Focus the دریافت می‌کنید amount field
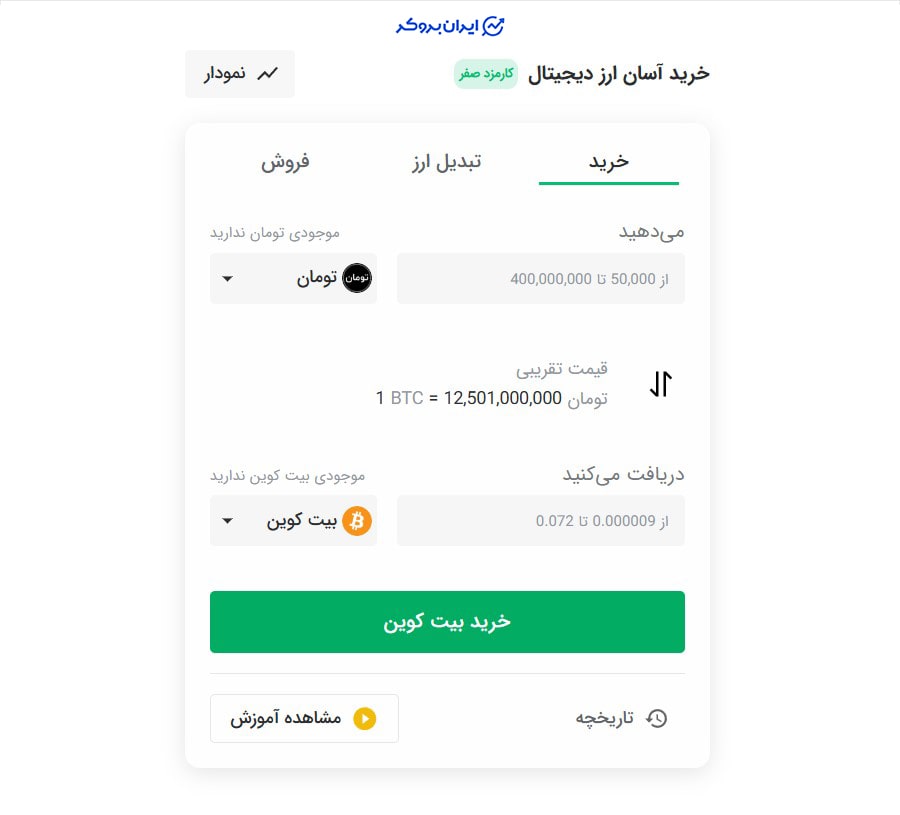Viewport: 900px width, 815px height. pos(540,521)
